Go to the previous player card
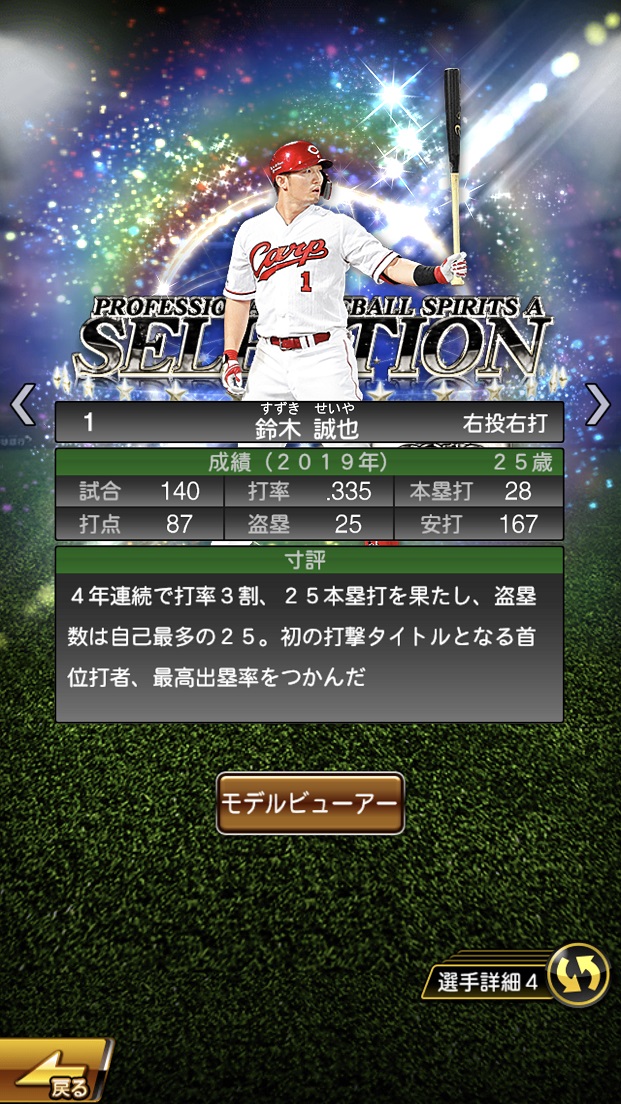 [x=22, y=405]
